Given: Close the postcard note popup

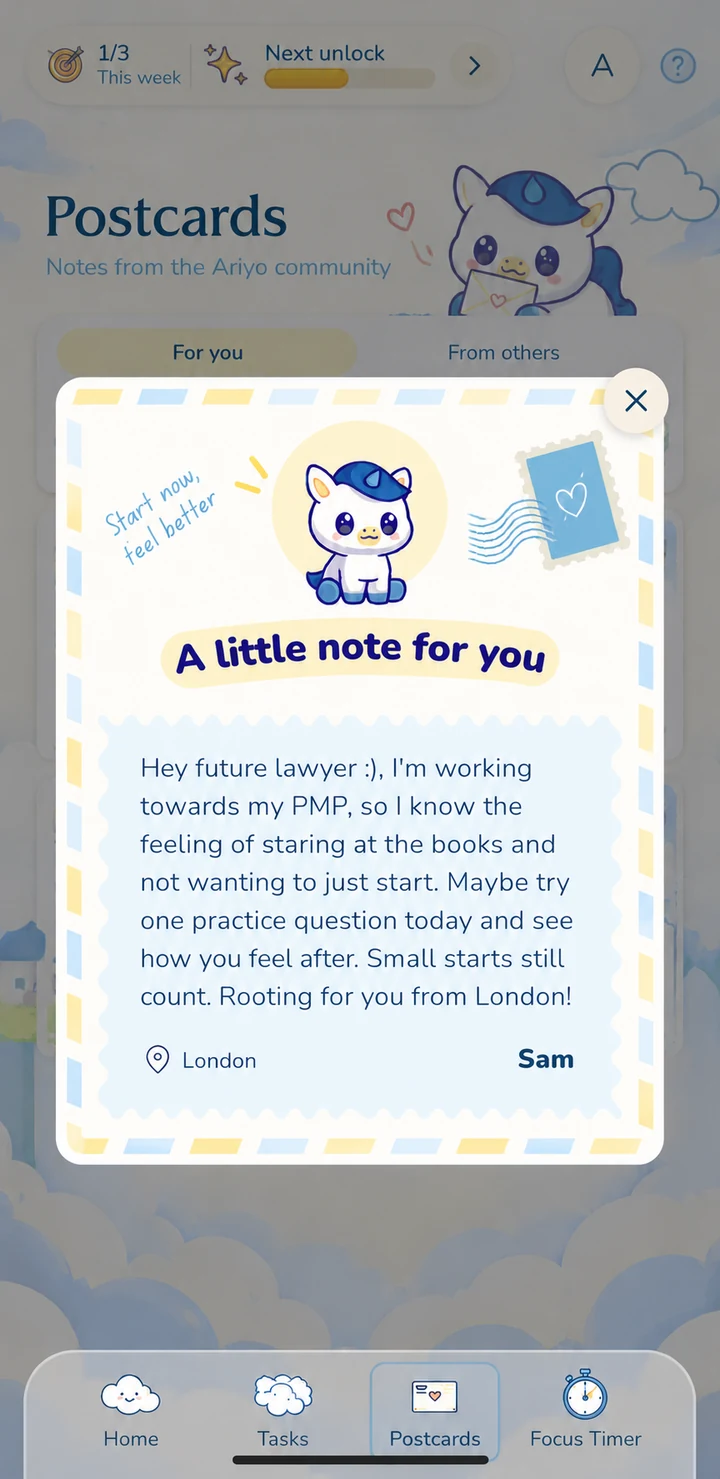Looking at the screenshot, I should (x=636, y=401).
